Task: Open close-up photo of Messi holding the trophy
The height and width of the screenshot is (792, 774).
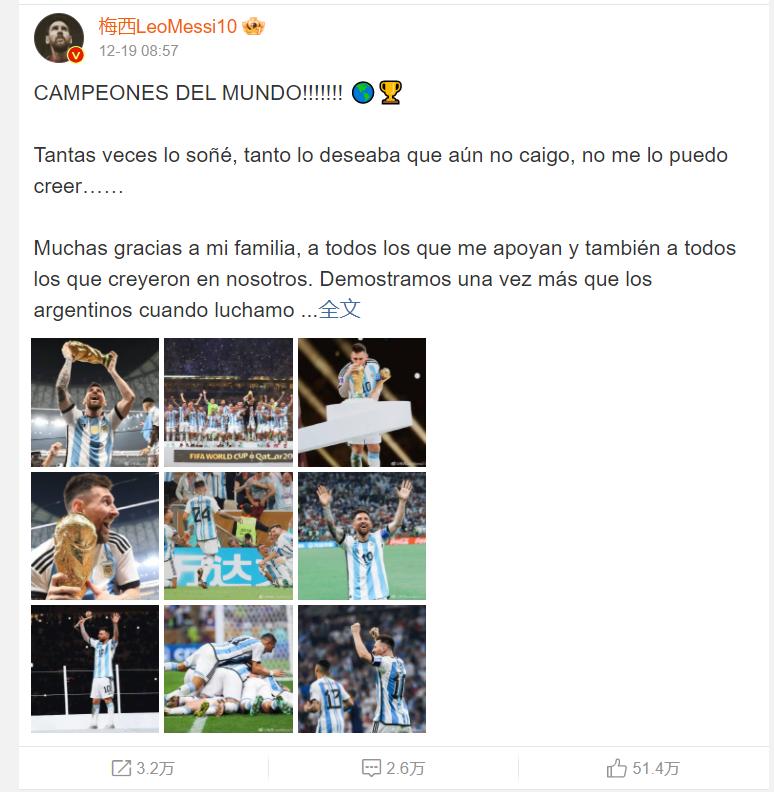Action: click(95, 536)
